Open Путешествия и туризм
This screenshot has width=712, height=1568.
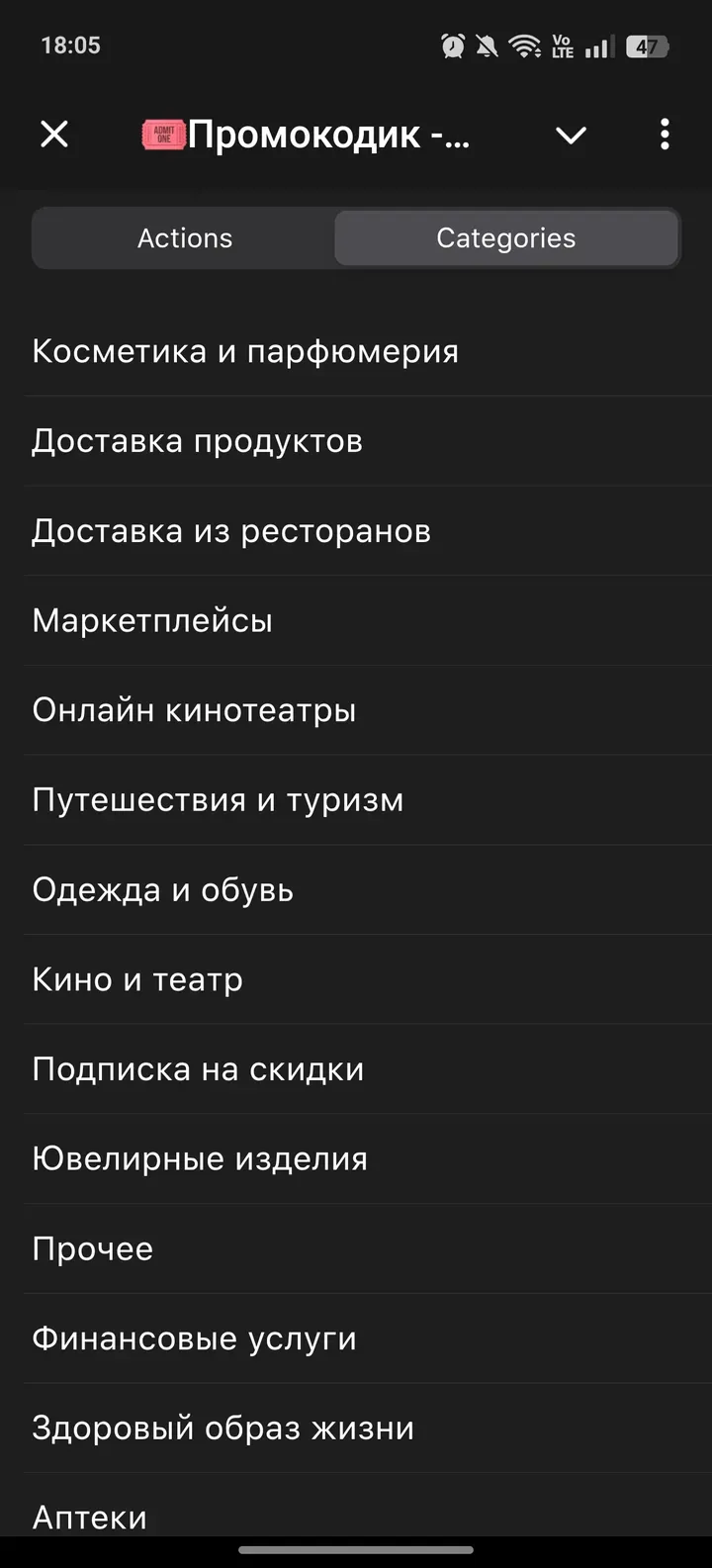(x=218, y=800)
